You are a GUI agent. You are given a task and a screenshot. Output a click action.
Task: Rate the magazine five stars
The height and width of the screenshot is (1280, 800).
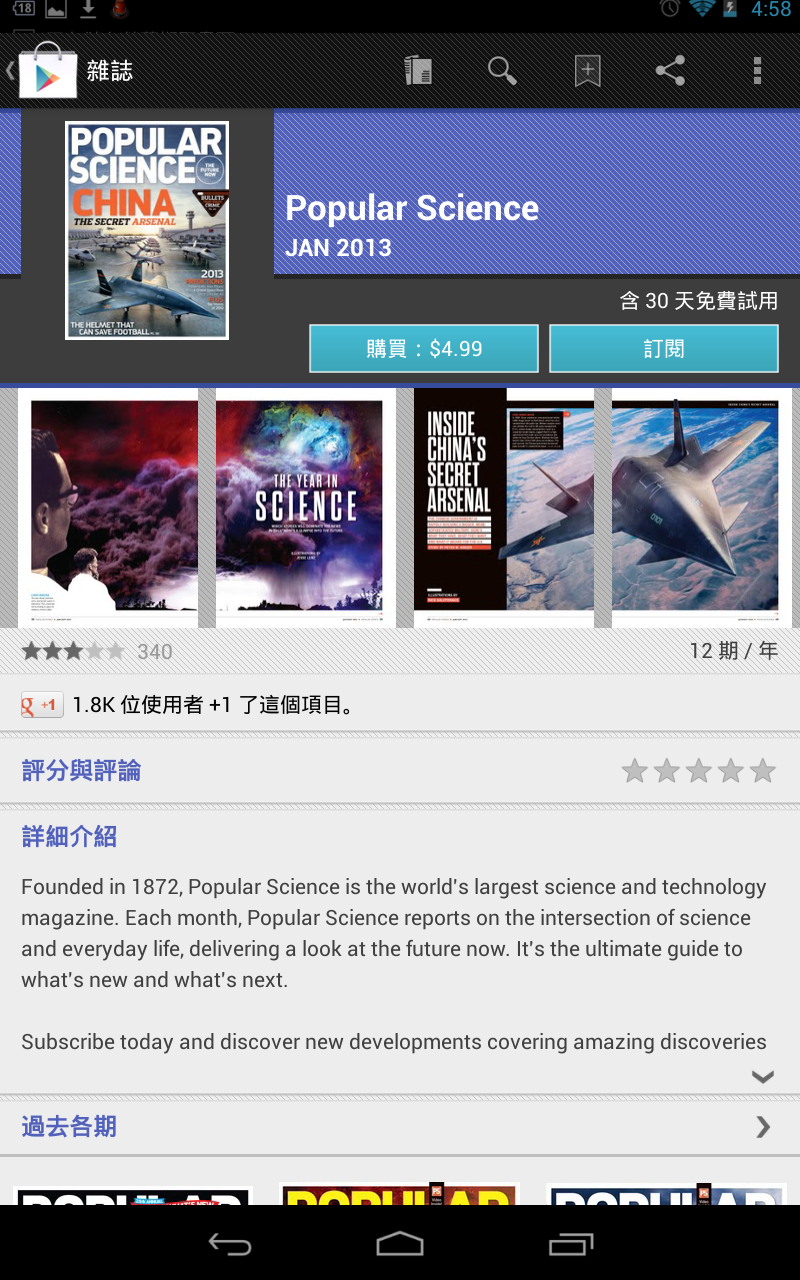[763, 771]
